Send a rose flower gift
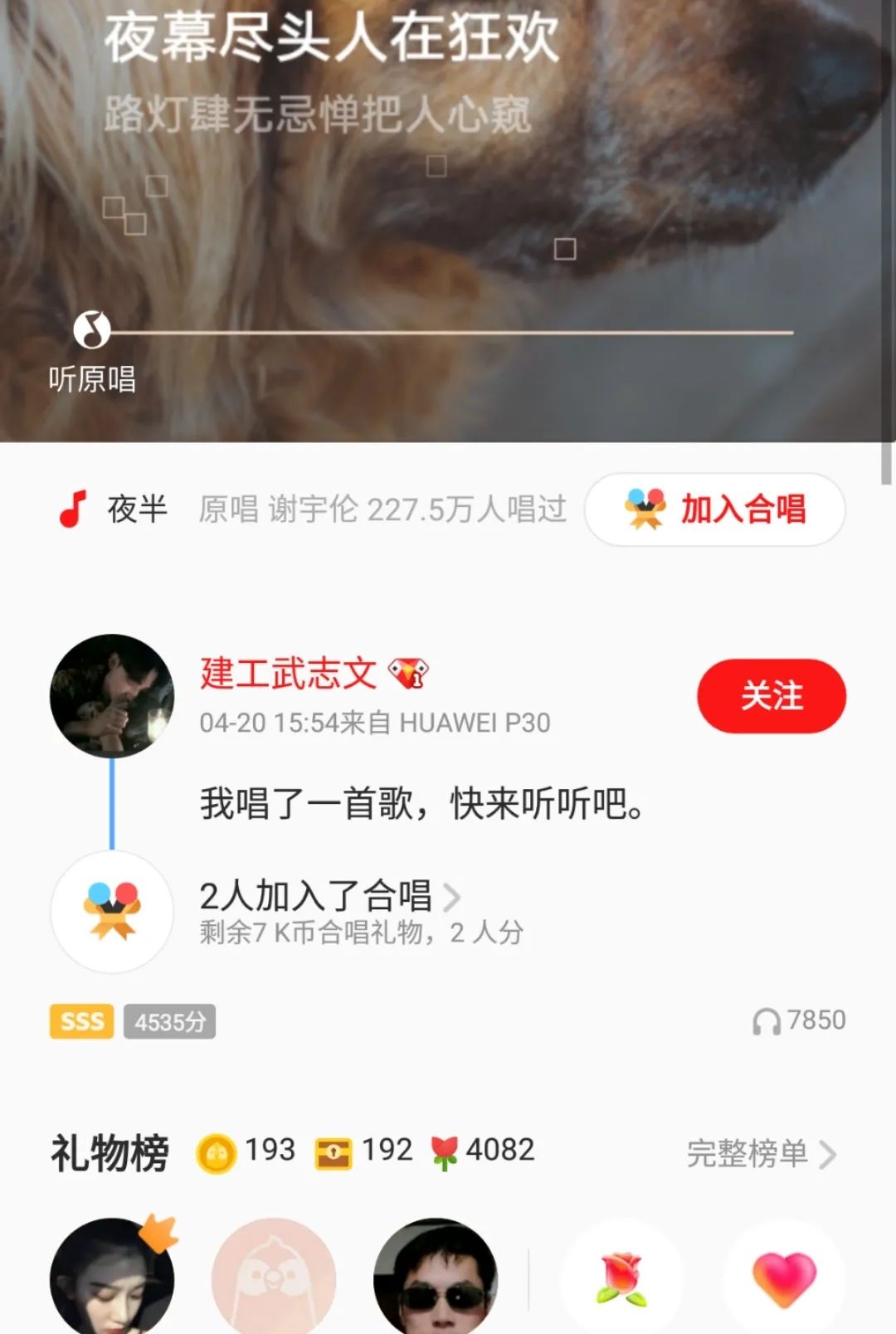896x1334 pixels. click(x=621, y=1278)
